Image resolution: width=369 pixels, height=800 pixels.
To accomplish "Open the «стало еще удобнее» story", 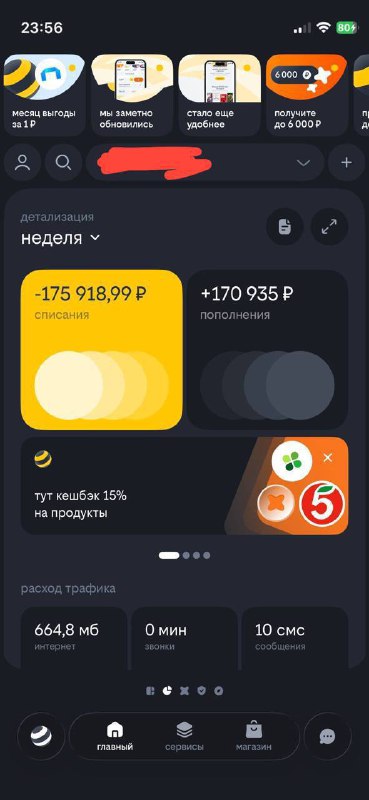I will tap(219, 94).
